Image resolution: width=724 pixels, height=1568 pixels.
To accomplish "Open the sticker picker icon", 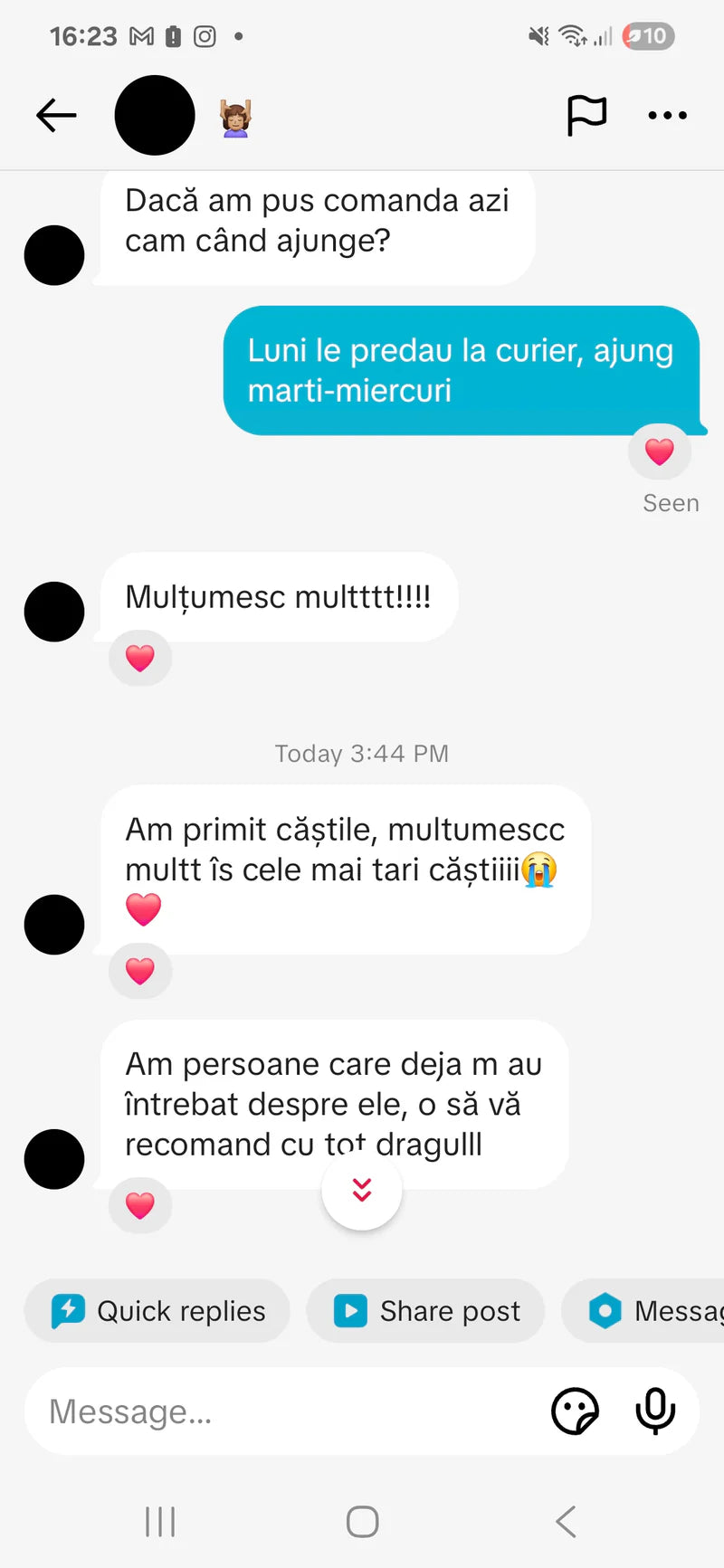I will [575, 1411].
